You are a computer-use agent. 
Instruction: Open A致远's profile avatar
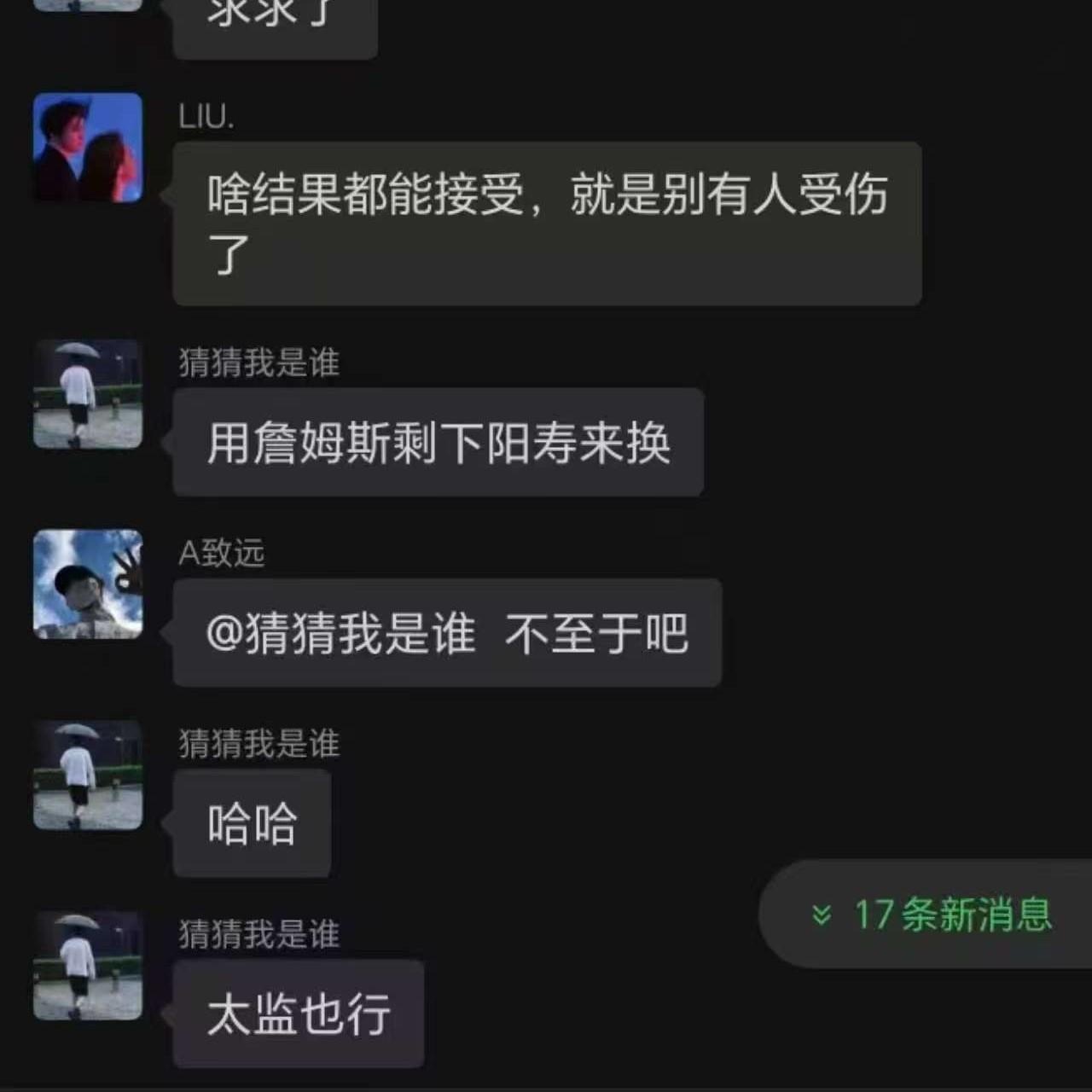(88, 584)
